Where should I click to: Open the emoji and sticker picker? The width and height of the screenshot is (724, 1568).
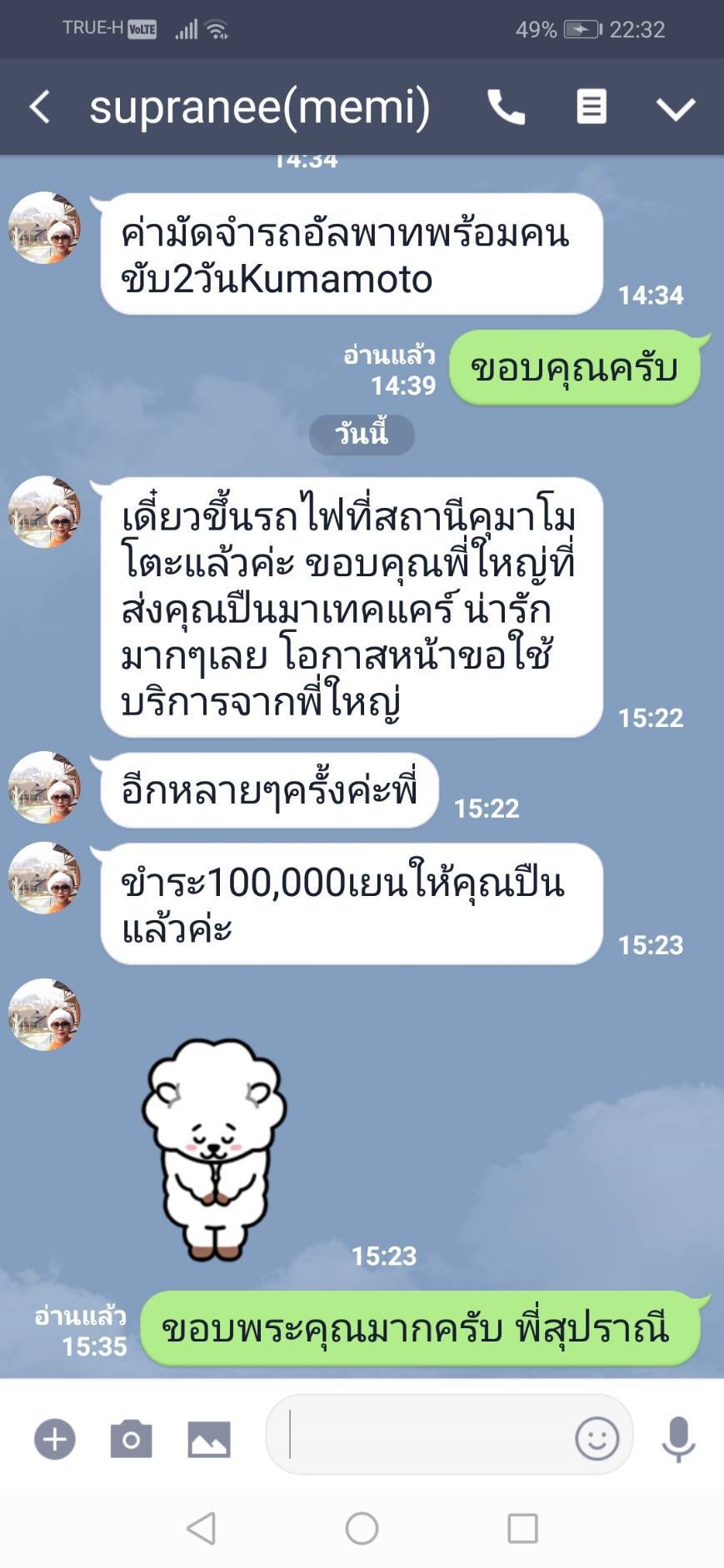coord(597,1437)
